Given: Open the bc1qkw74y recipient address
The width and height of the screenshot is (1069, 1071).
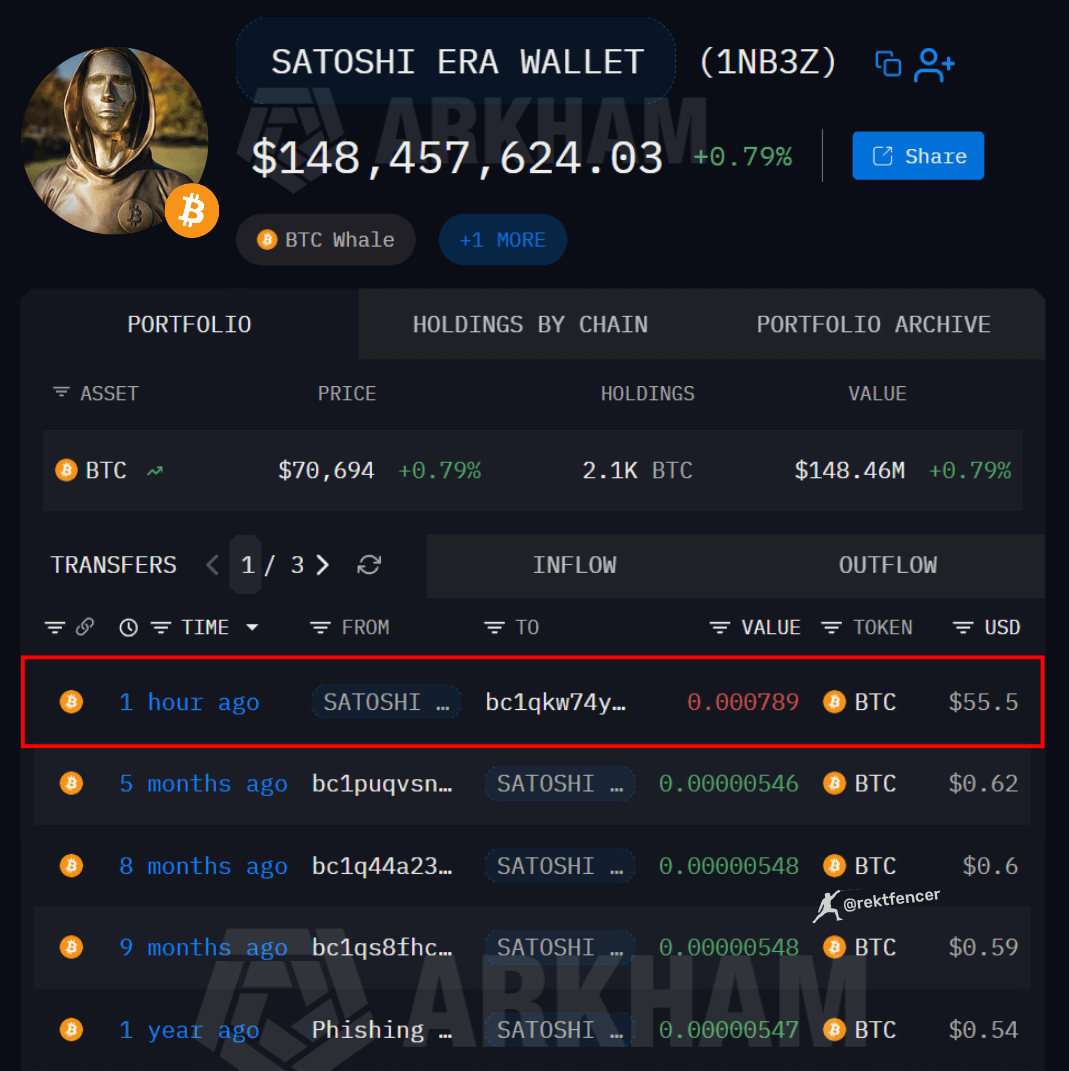Looking at the screenshot, I should [556, 702].
